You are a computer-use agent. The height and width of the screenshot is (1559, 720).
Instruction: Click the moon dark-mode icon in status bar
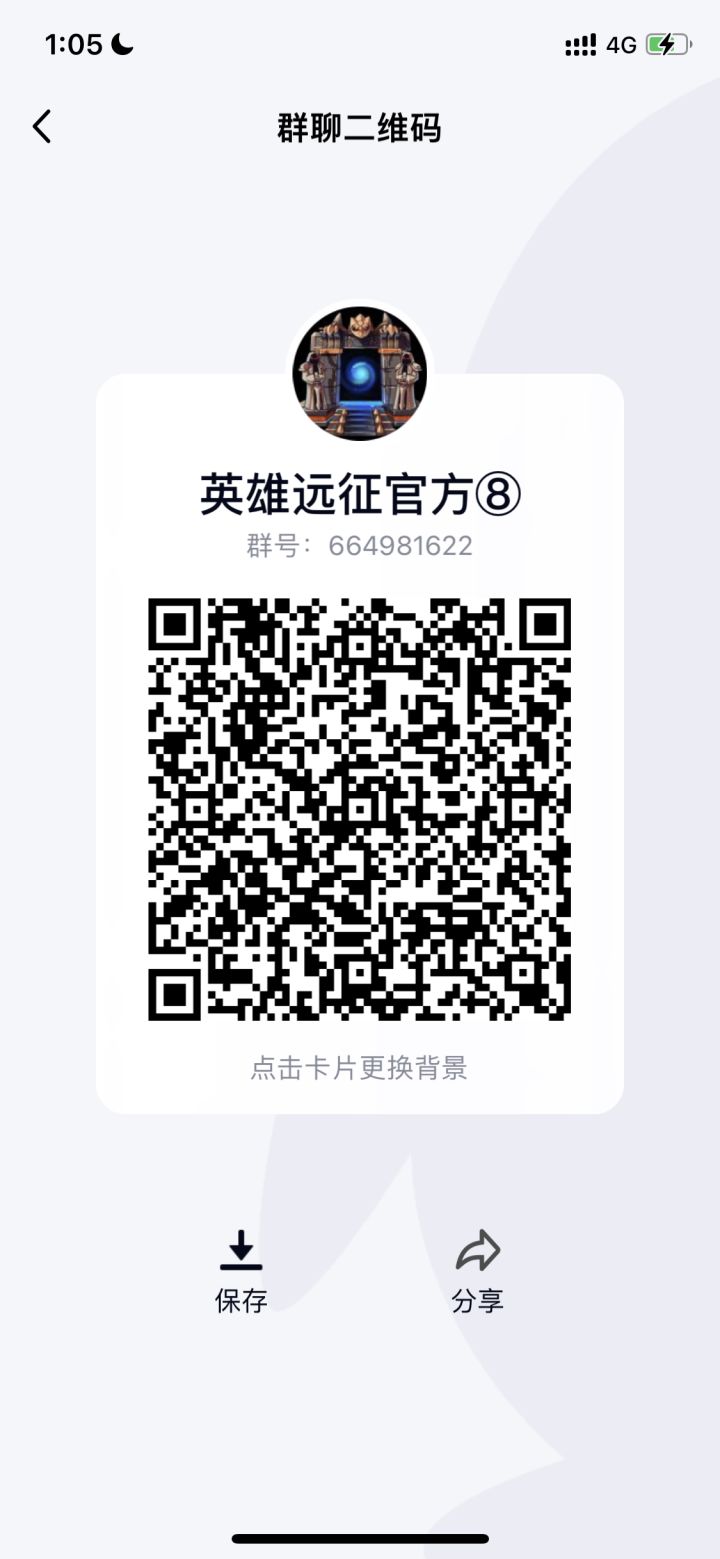[122, 44]
